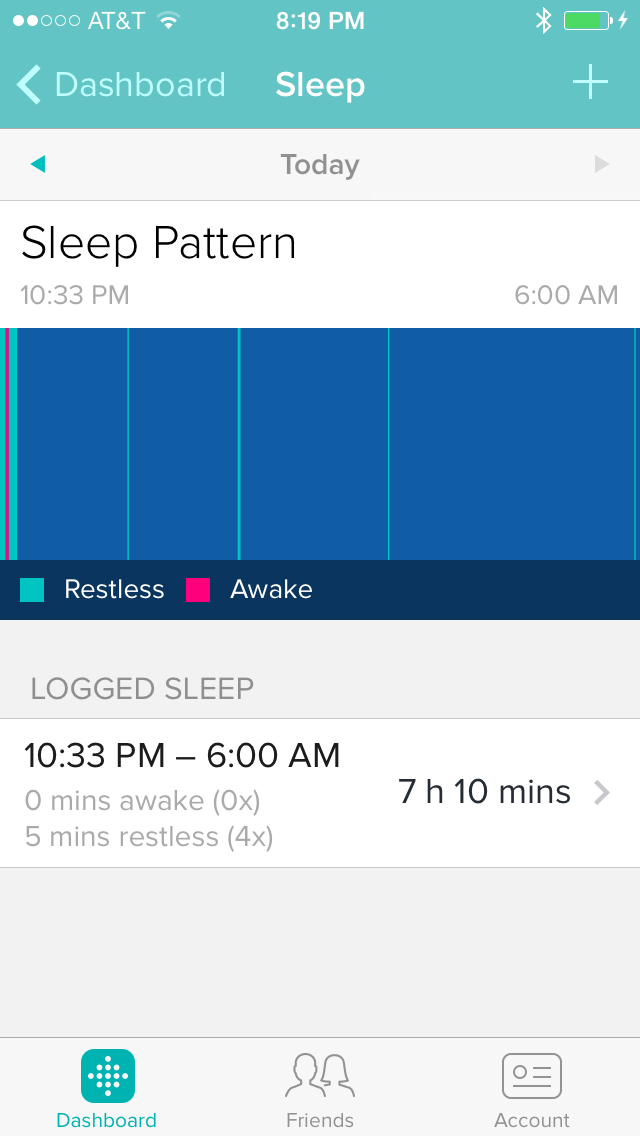Viewport: 640px width, 1136px height.
Task: Go to the previous day
Action: click(38, 164)
